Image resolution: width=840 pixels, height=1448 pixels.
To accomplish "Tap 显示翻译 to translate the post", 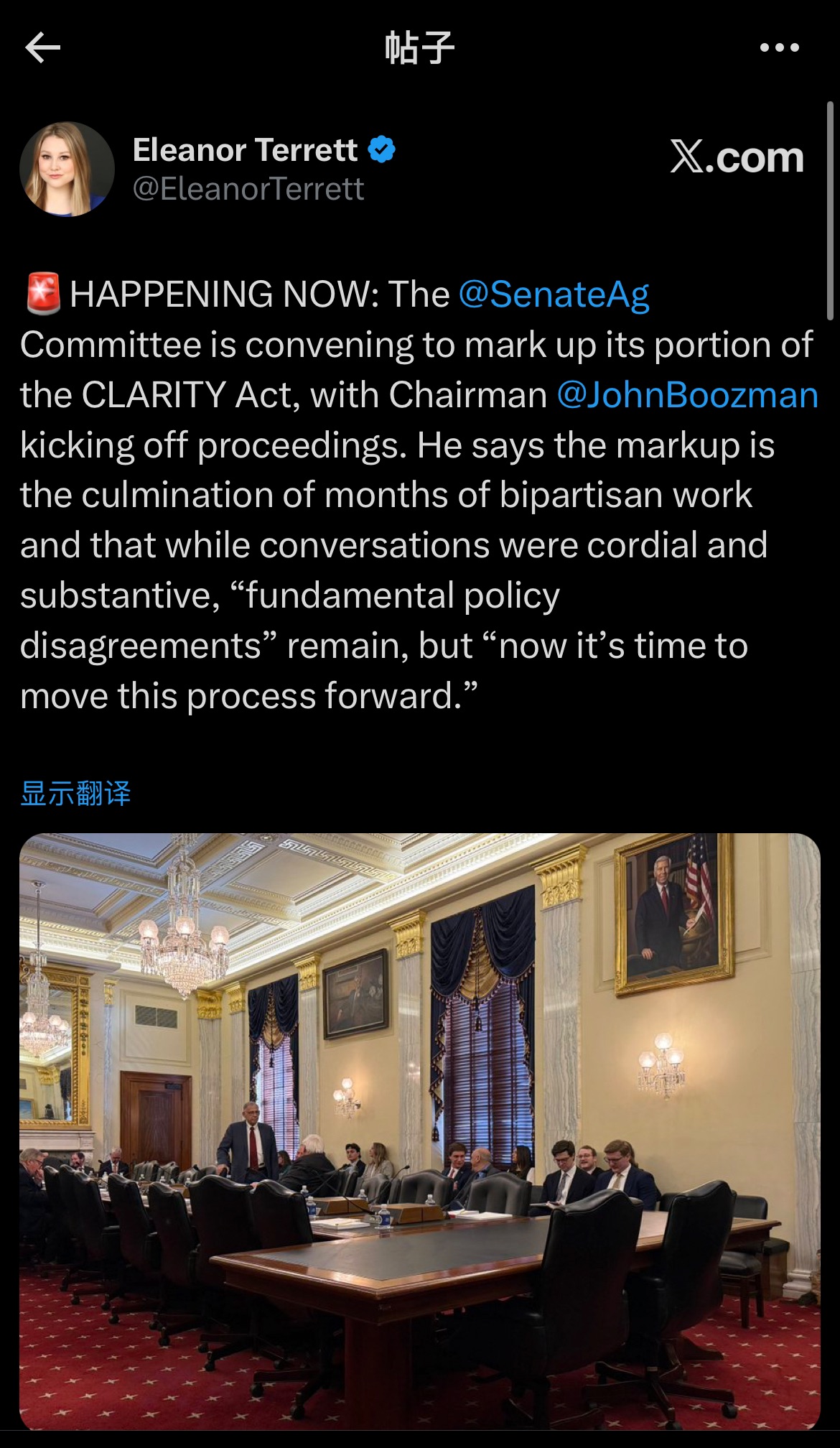I will click(76, 794).
